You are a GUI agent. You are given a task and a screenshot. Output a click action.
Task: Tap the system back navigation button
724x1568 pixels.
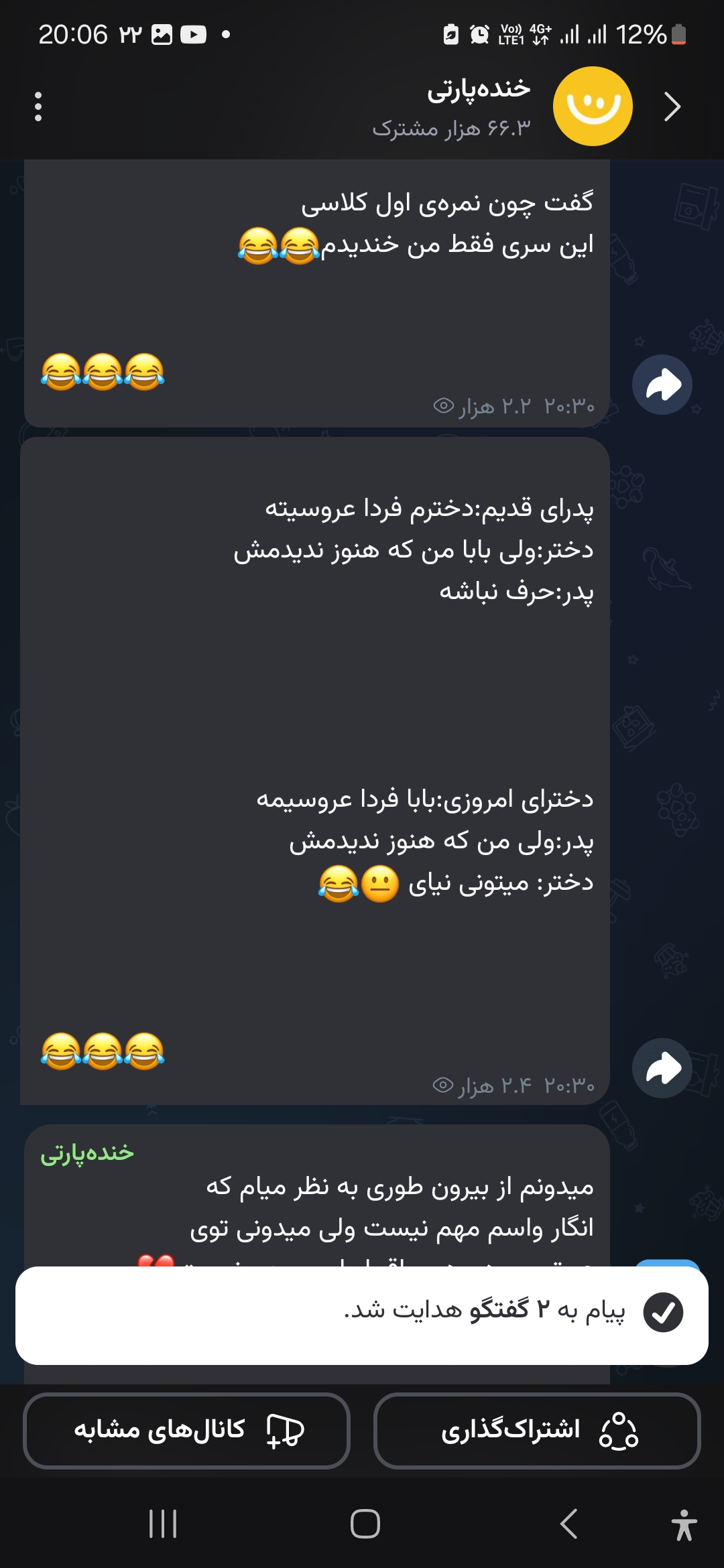pos(568,1524)
